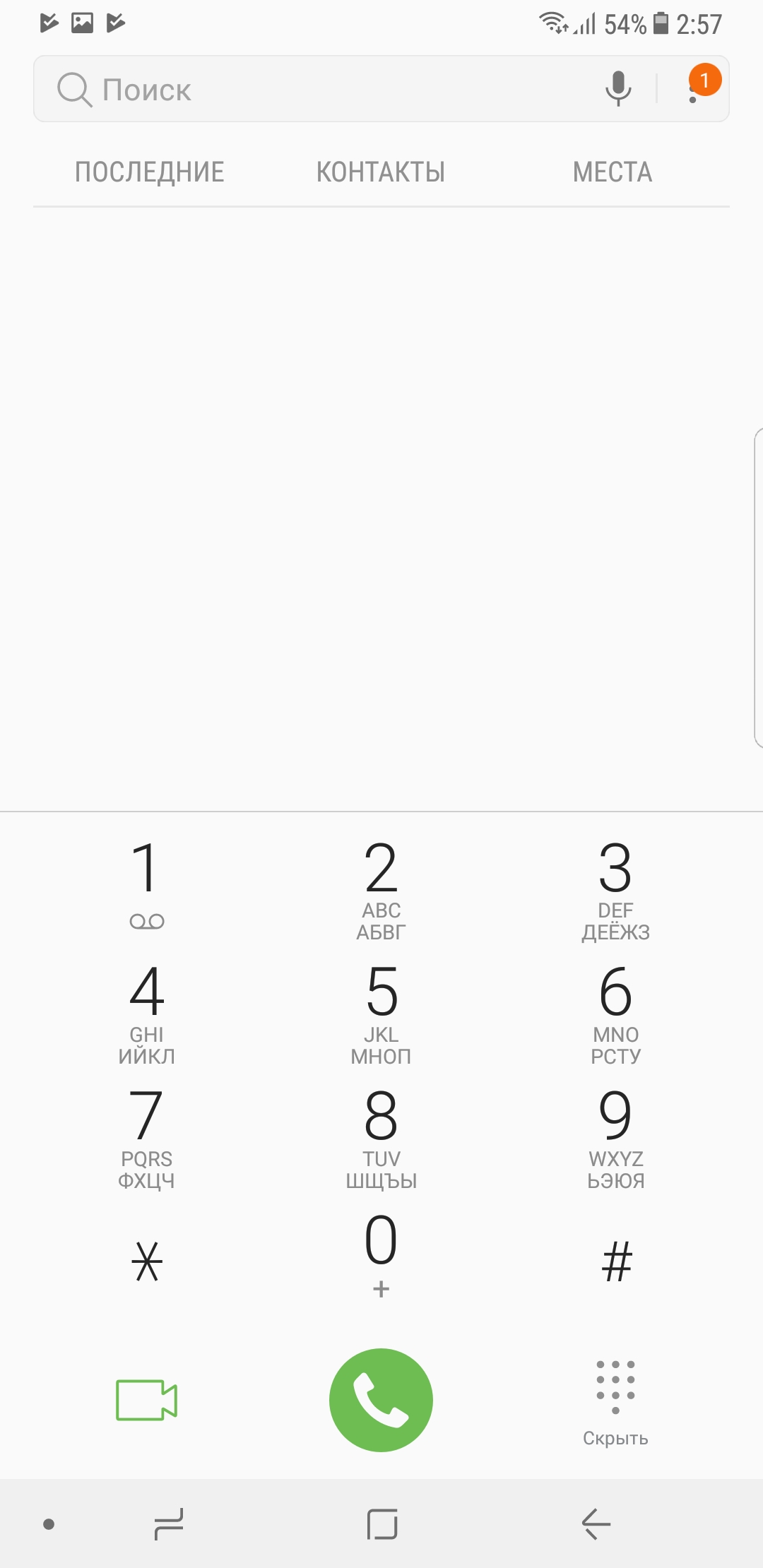Start a video call
The height and width of the screenshot is (1568, 763).
click(x=147, y=1400)
